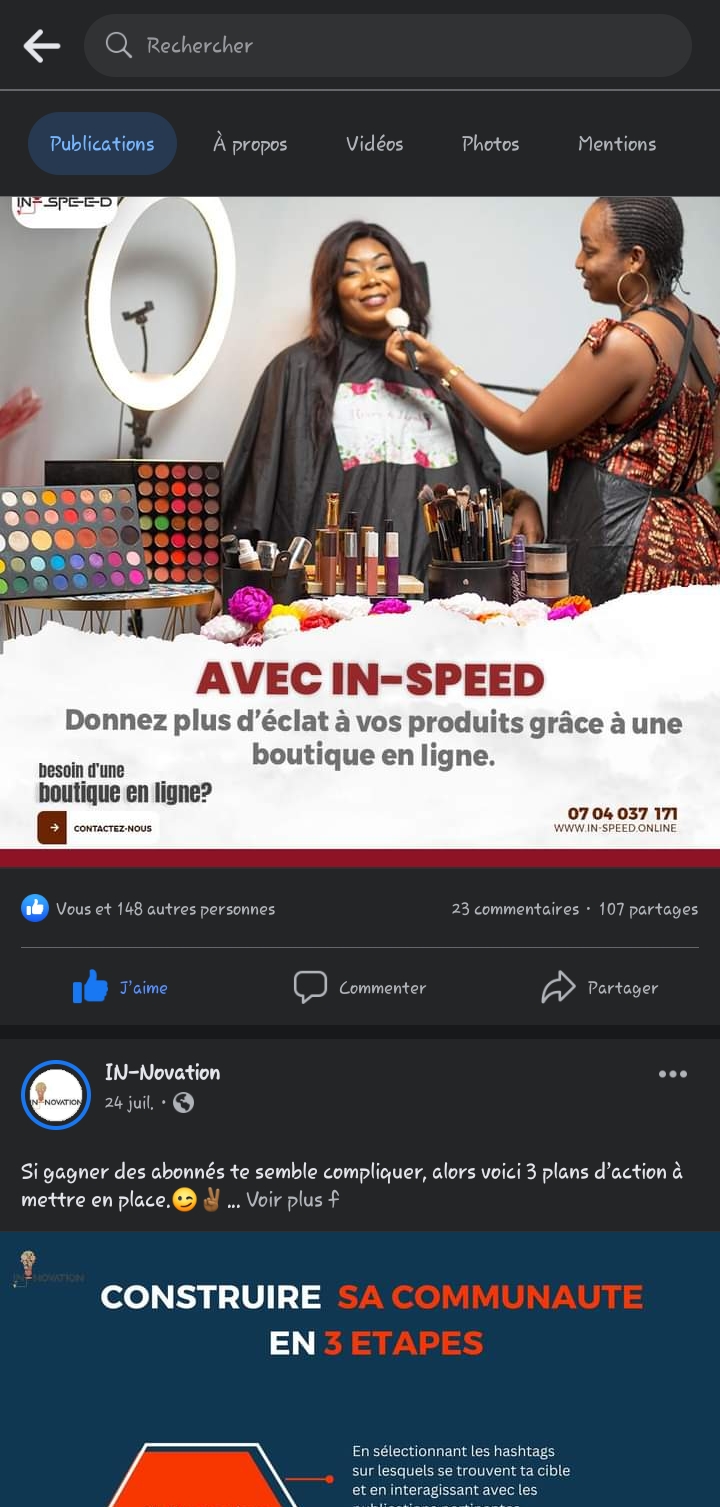Toggle the J'aime like button
Viewport: 720px width, 1507px height.
click(120, 988)
